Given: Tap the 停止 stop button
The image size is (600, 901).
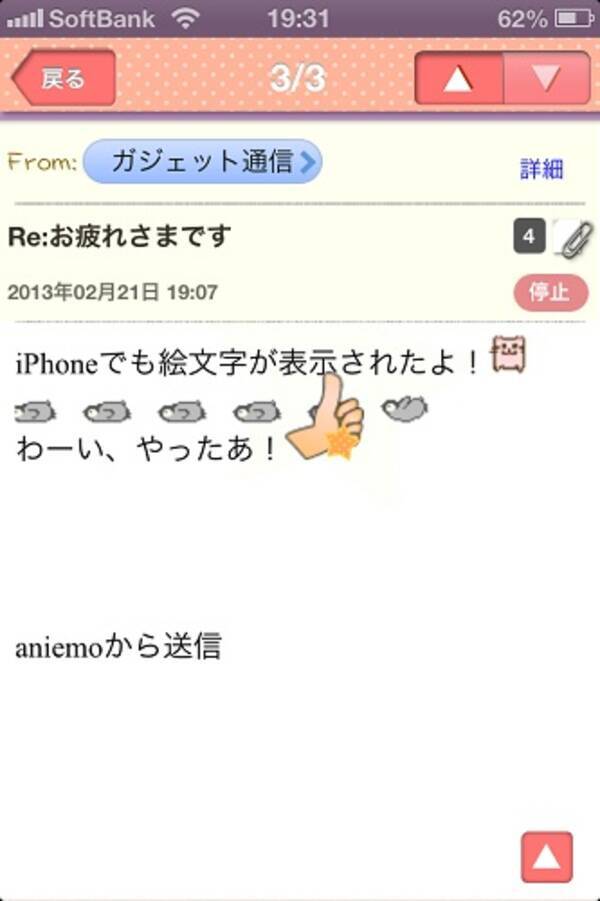Looking at the screenshot, I should click(x=550, y=292).
